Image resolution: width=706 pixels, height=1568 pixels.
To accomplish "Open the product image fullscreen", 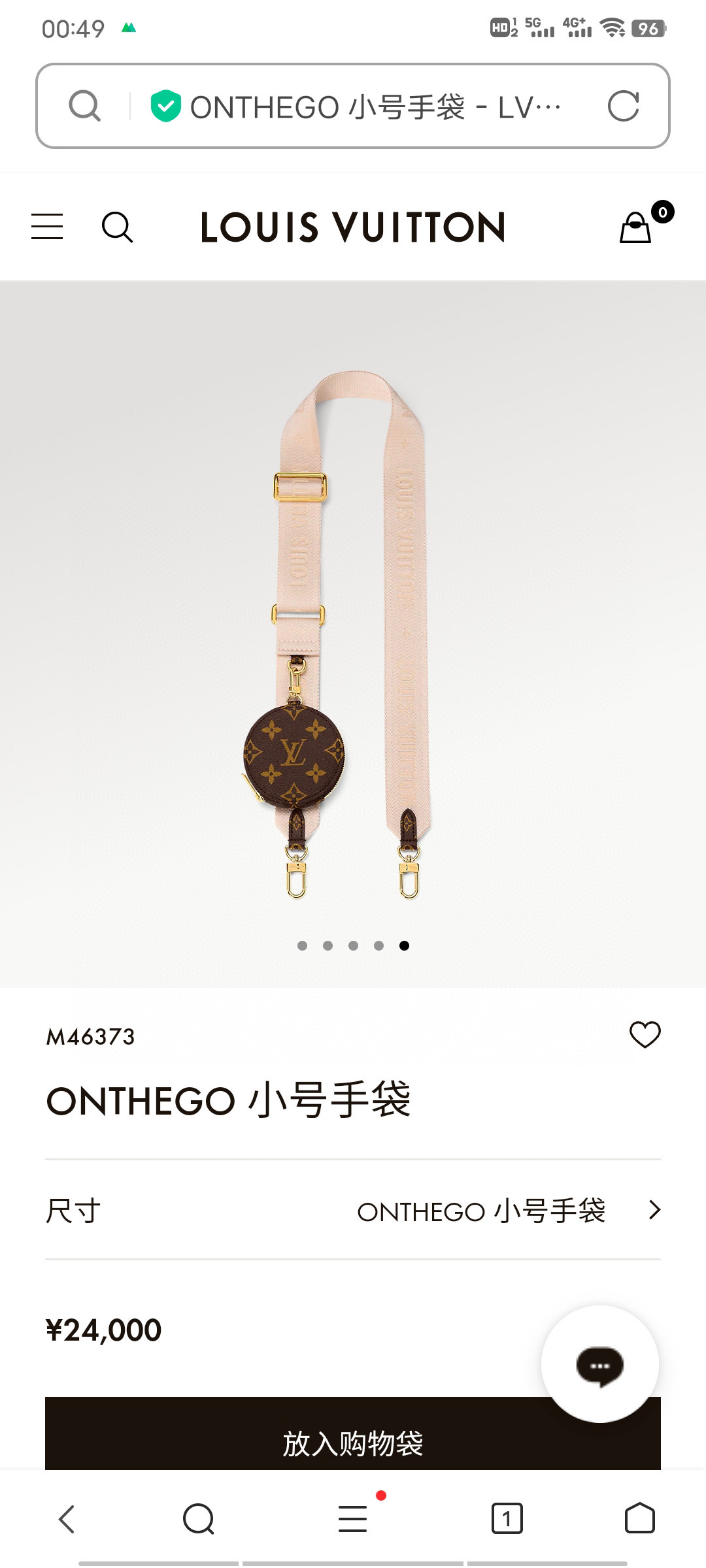I will [353, 634].
